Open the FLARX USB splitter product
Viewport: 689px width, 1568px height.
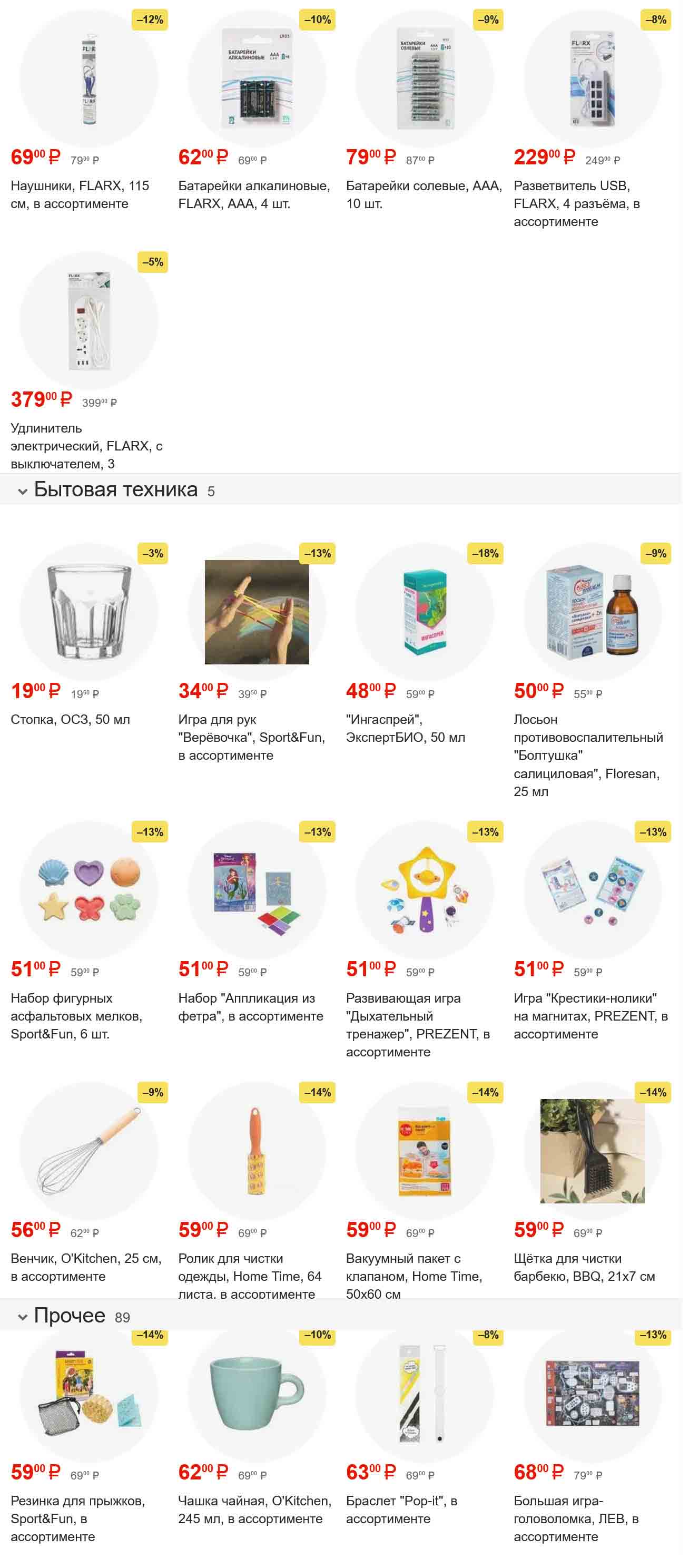[x=592, y=80]
